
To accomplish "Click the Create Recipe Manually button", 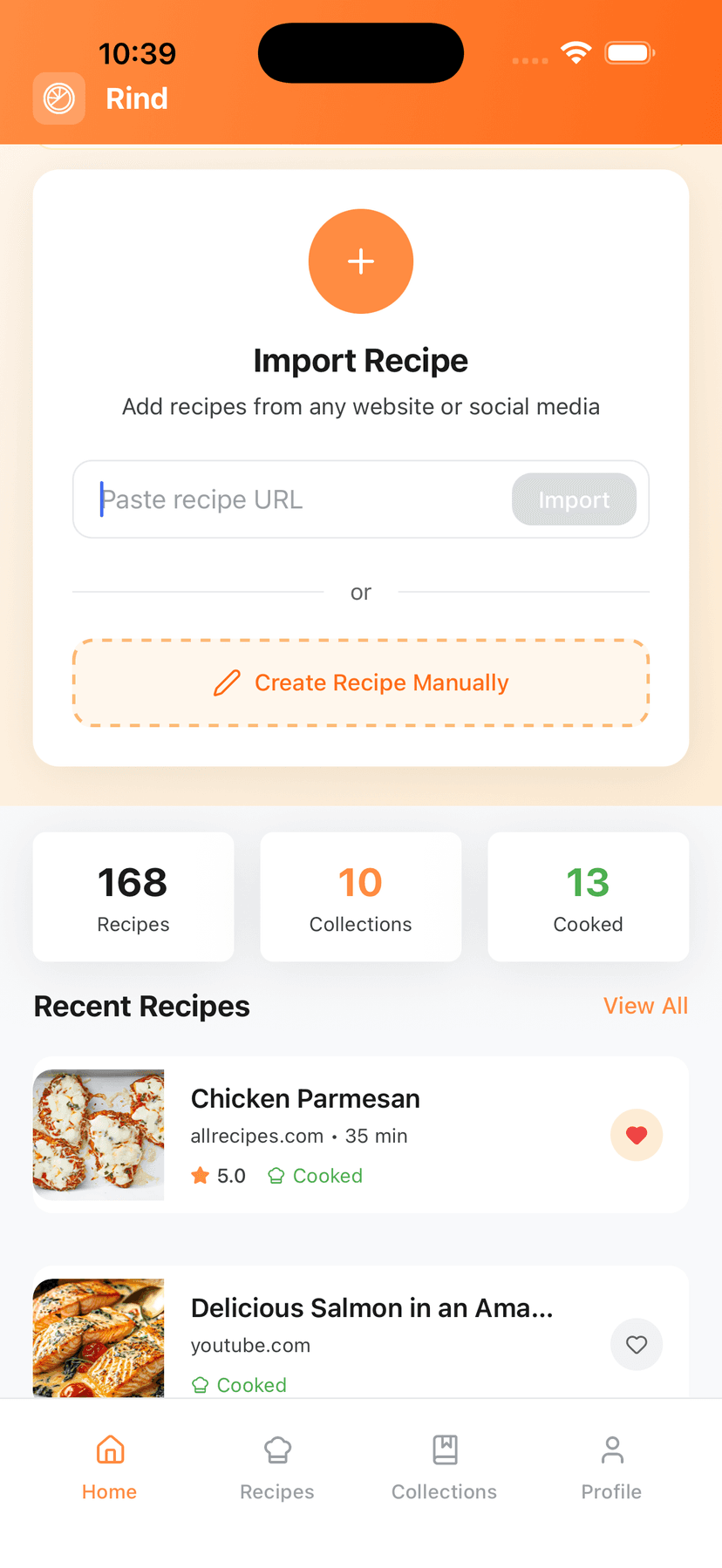I will coord(360,682).
